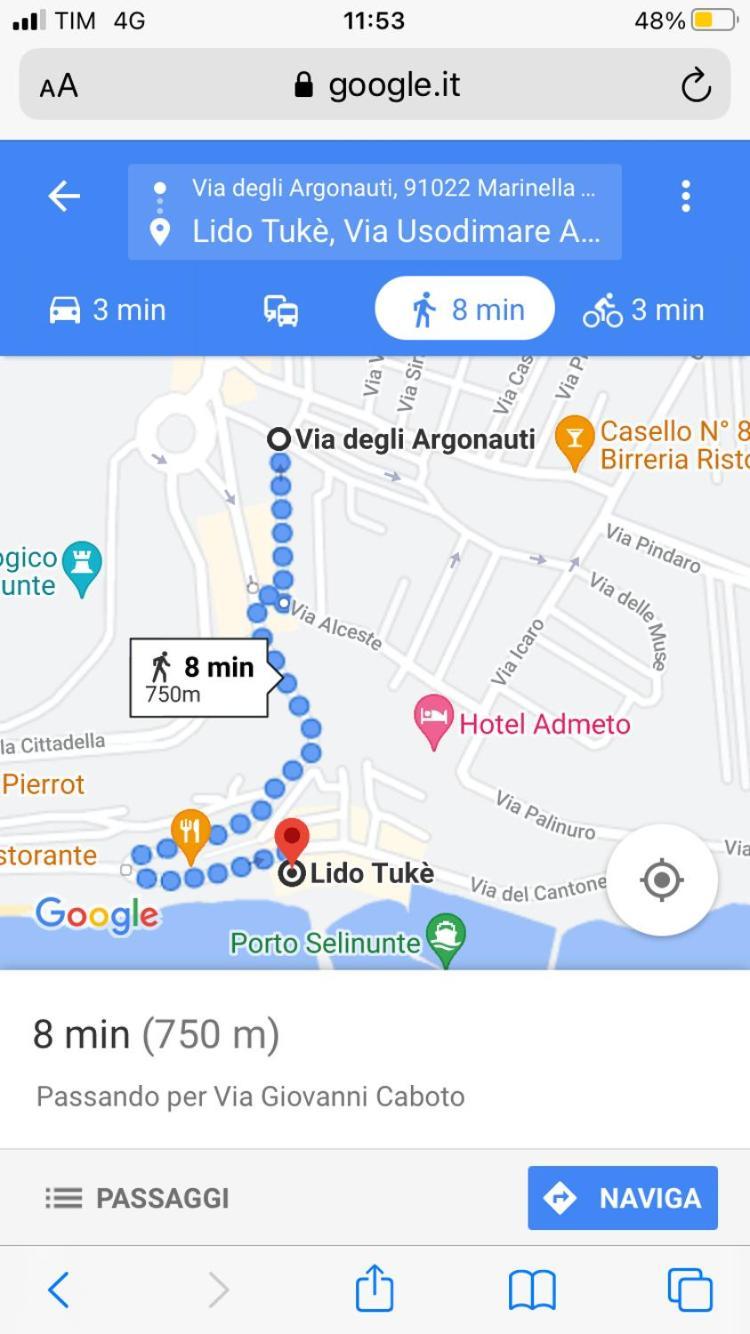Switch to public transit directions
Screen dimensions: 750x1334
coord(281,311)
